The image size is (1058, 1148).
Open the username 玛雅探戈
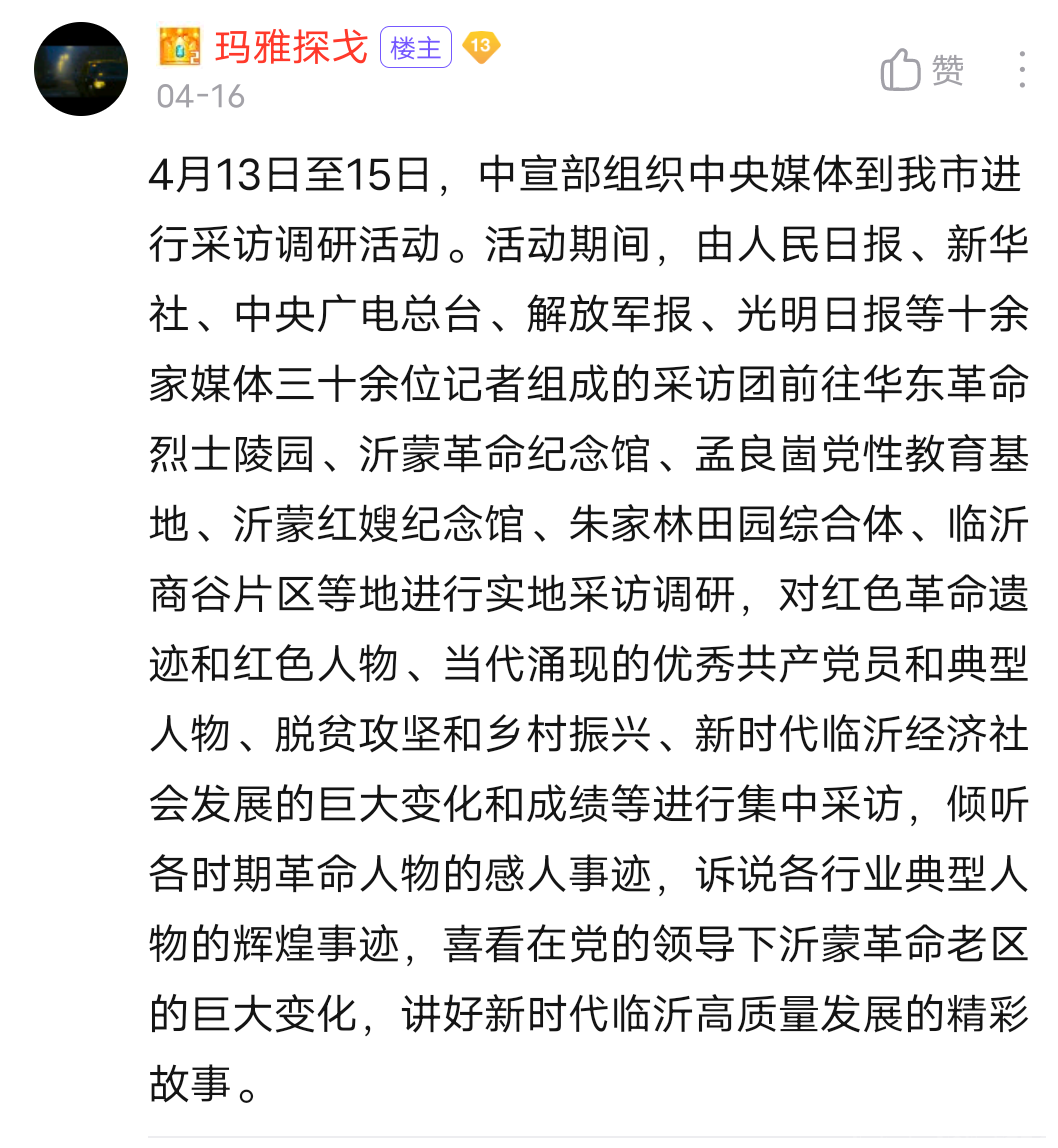coord(290,46)
